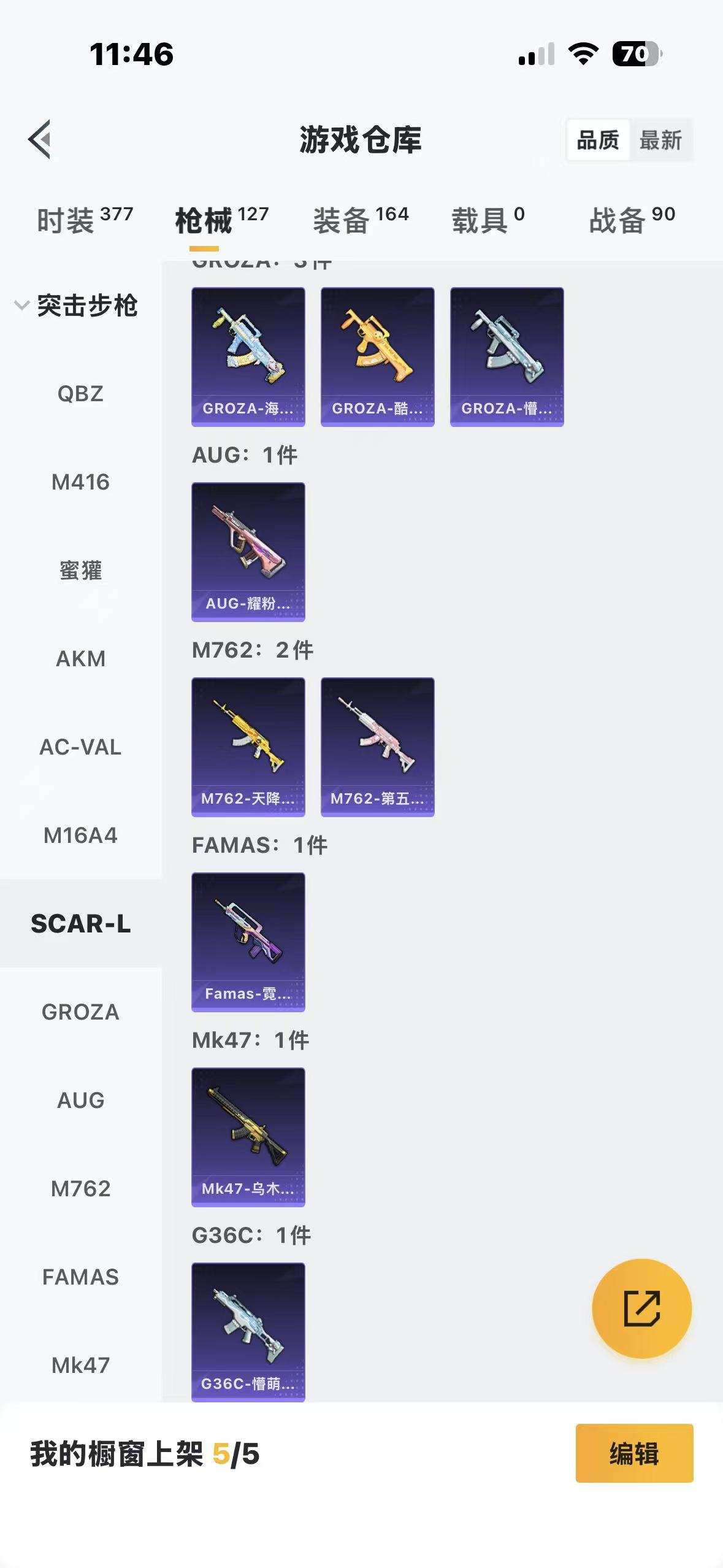Viewport: 723px width, 1568px height.
Task: Tap the yellow share floating button
Action: (x=641, y=1309)
